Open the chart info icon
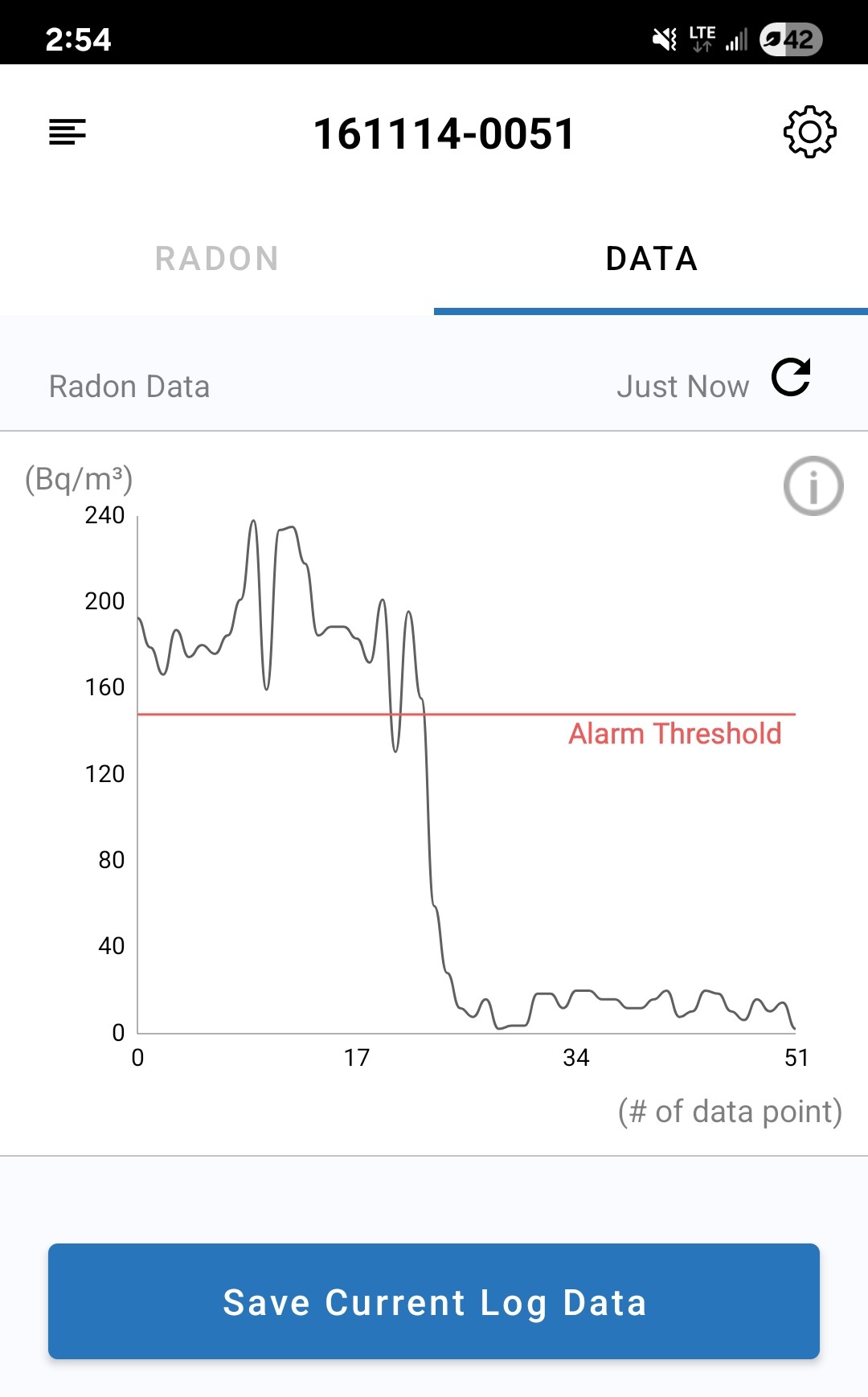This screenshot has height=1397, width=868. (x=813, y=486)
